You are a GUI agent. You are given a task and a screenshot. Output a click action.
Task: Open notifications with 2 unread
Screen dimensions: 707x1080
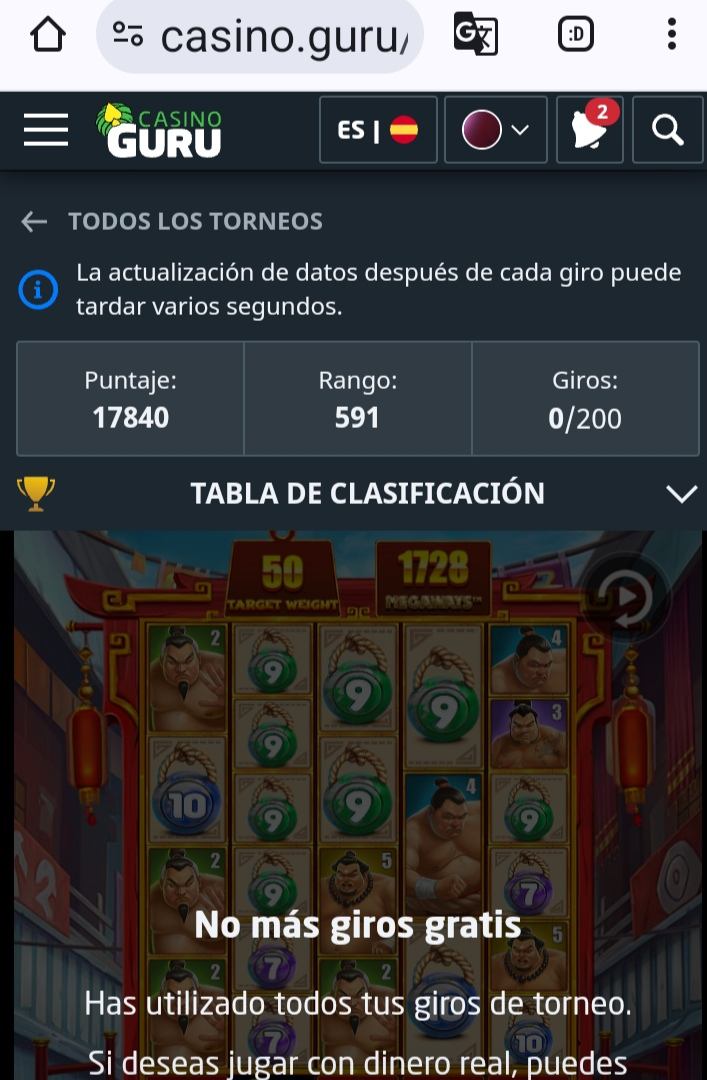click(x=590, y=130)
